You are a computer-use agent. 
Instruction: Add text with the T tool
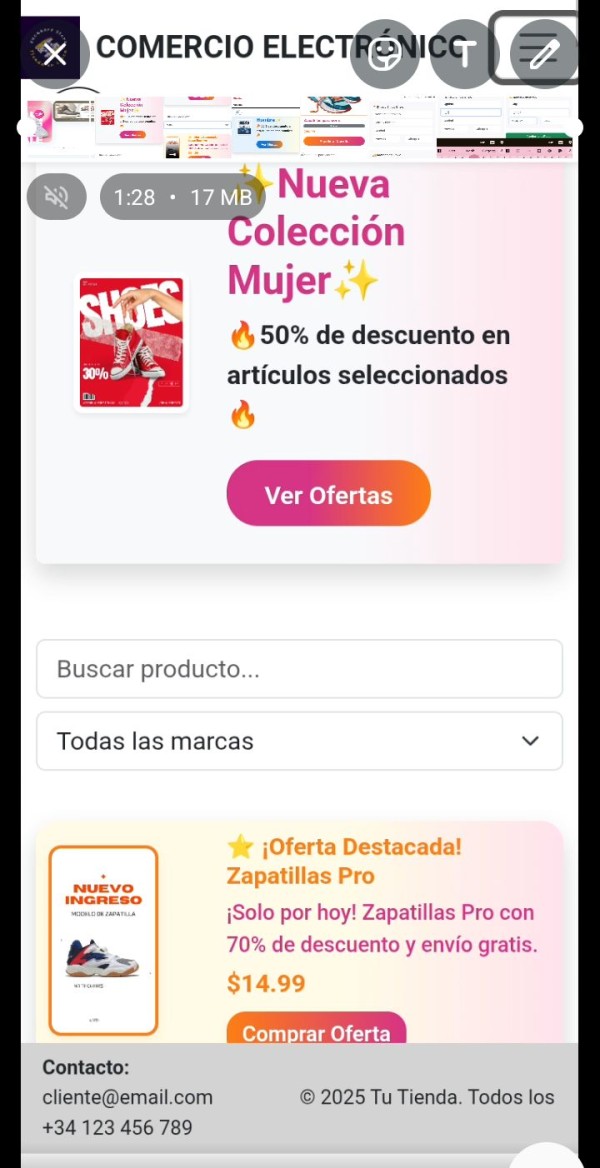click(x=464, y=54)
